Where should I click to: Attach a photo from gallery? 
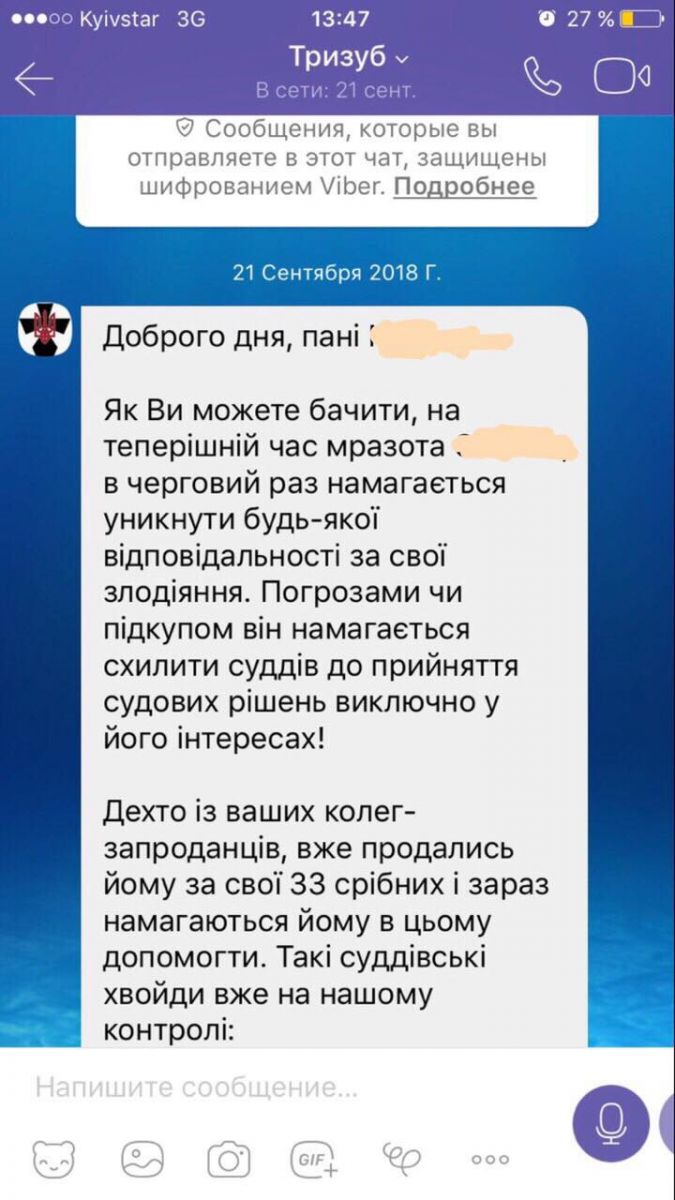point(142,1160)
